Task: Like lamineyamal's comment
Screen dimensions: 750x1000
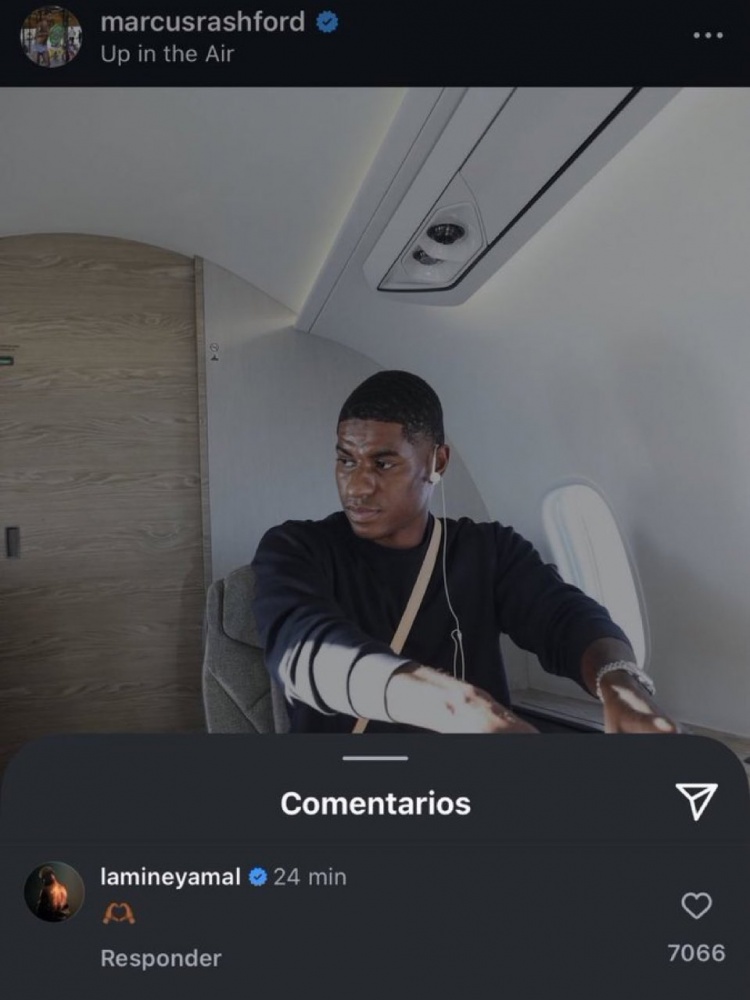Action: tap(696, 906)
